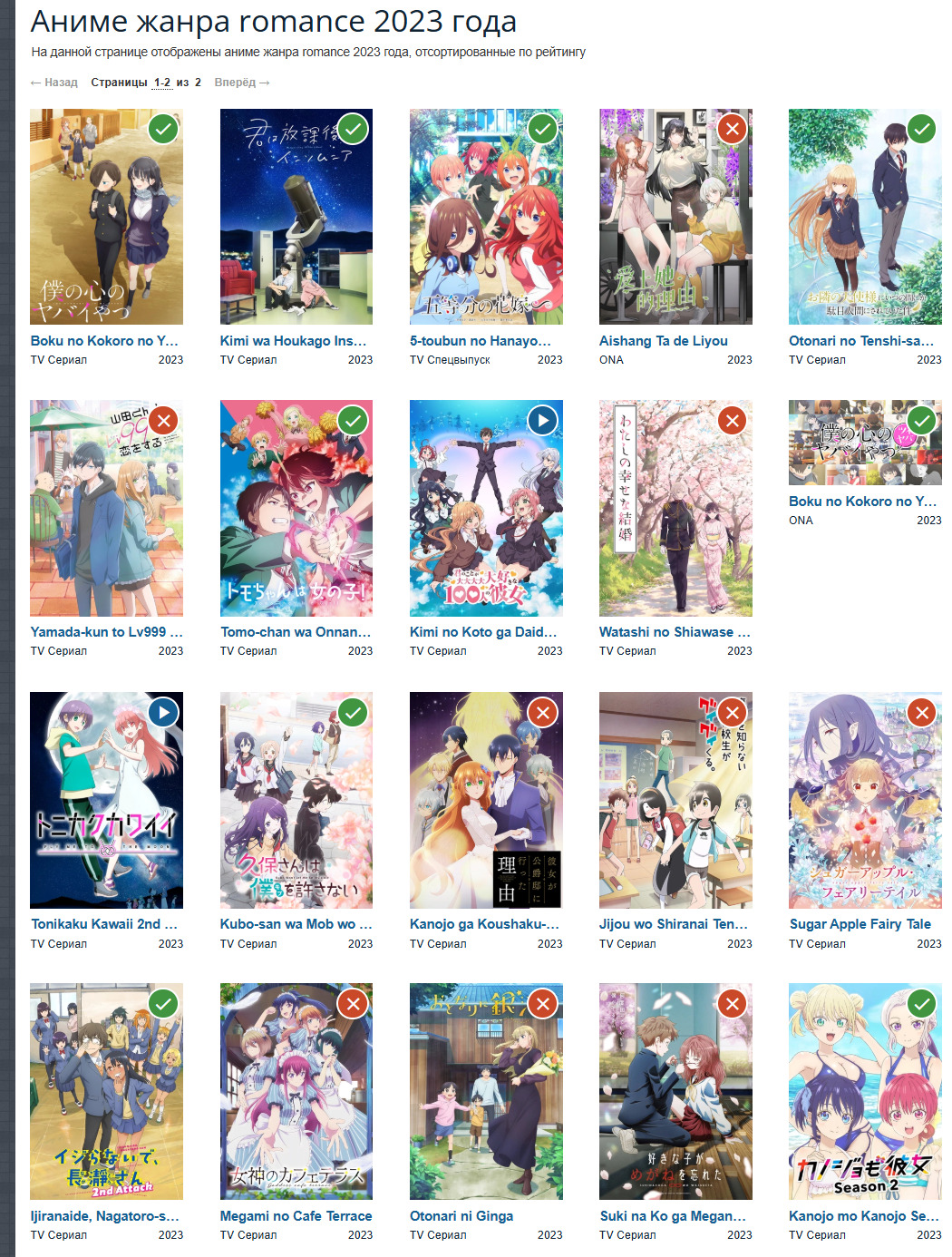The image size is (952, 1257).
Task: Open Otonari no Tenshi-sama poster
Action: 864,227
